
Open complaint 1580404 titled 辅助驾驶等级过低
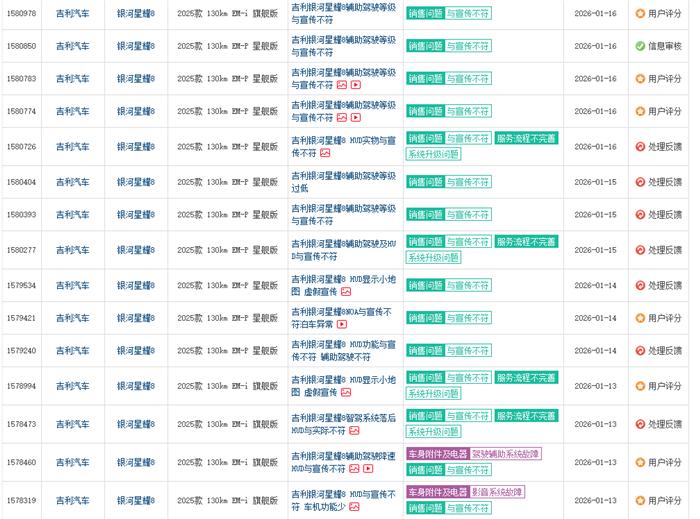(x=343, y=175)
